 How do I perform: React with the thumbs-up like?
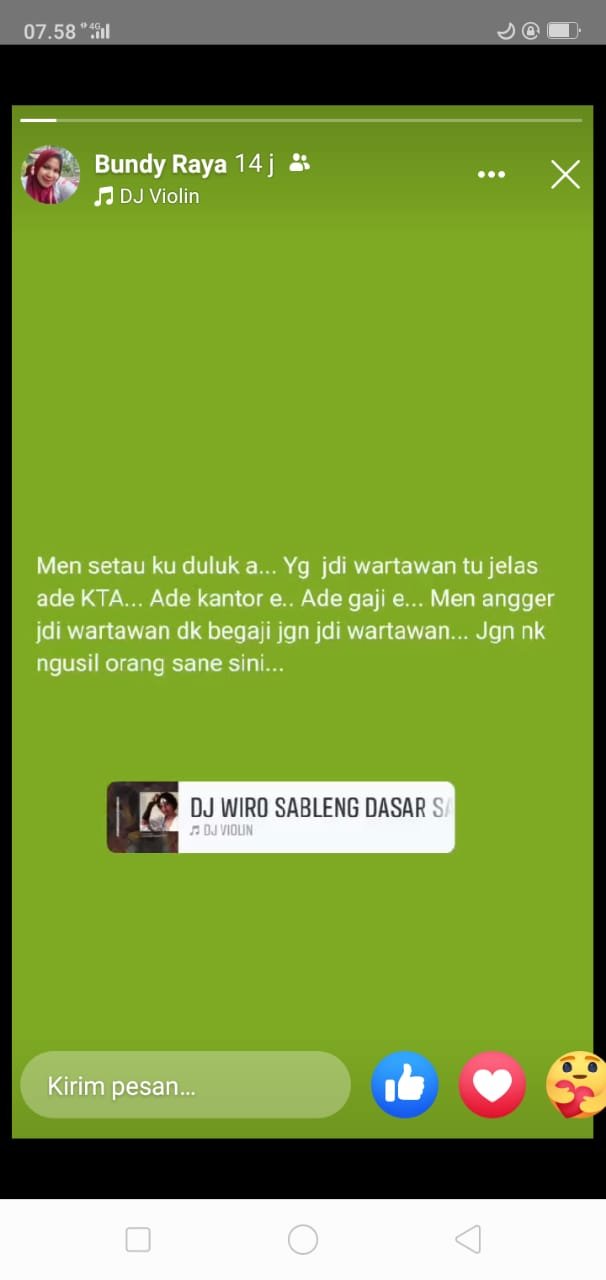click(x=405, y=1084)
